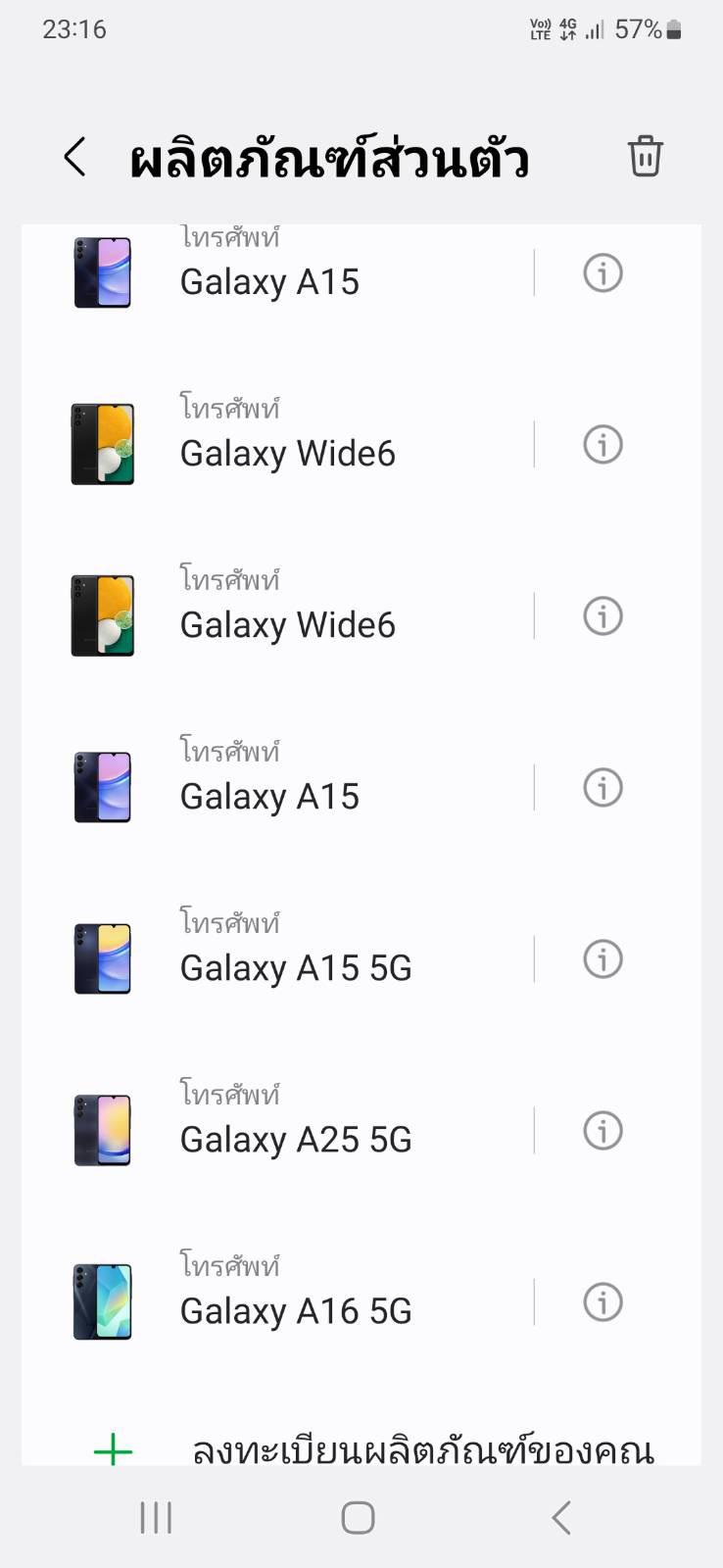Open recent apps from navigation bar
The height and width of the screenshot is (1568, 723).
point(156,1517)
